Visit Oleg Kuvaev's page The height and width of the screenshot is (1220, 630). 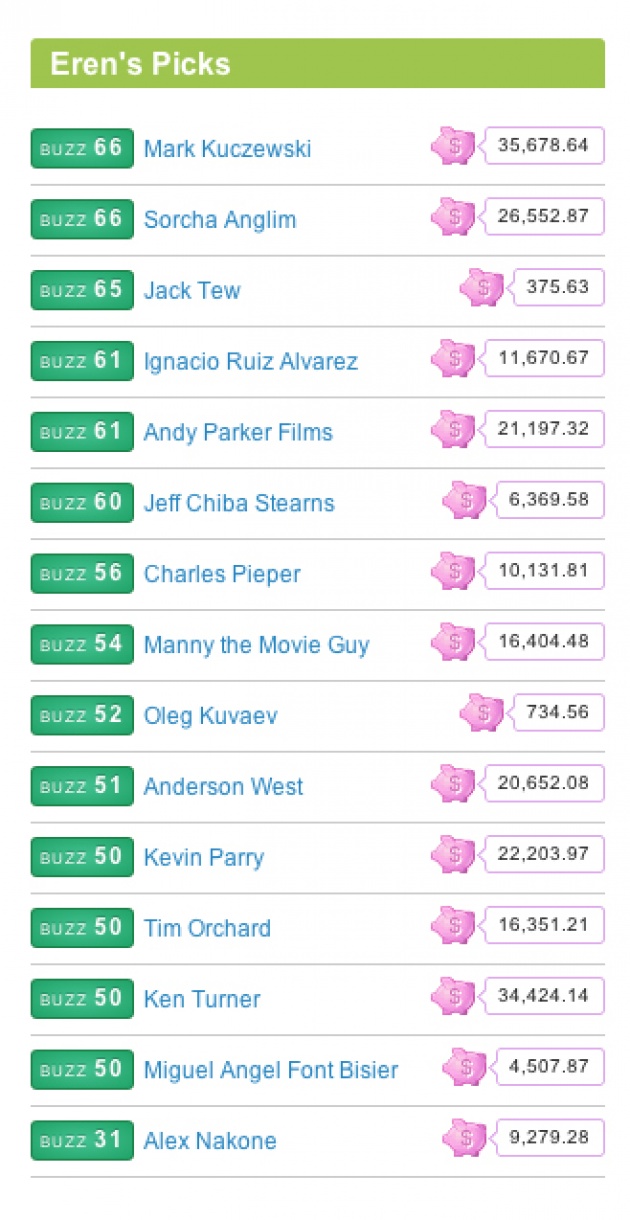tap(211, 717)
